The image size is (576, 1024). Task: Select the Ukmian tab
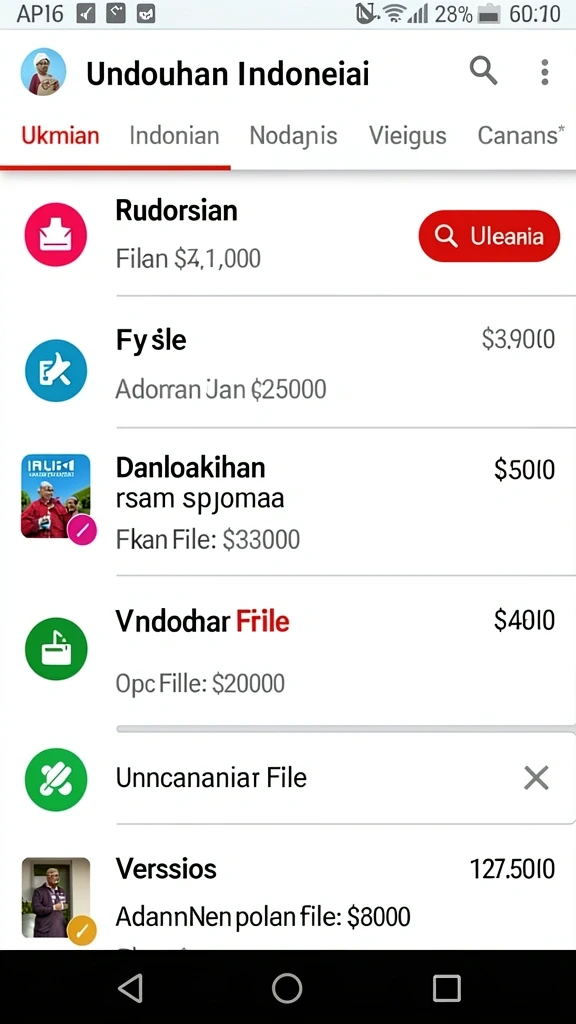click(x=60, y=136)
